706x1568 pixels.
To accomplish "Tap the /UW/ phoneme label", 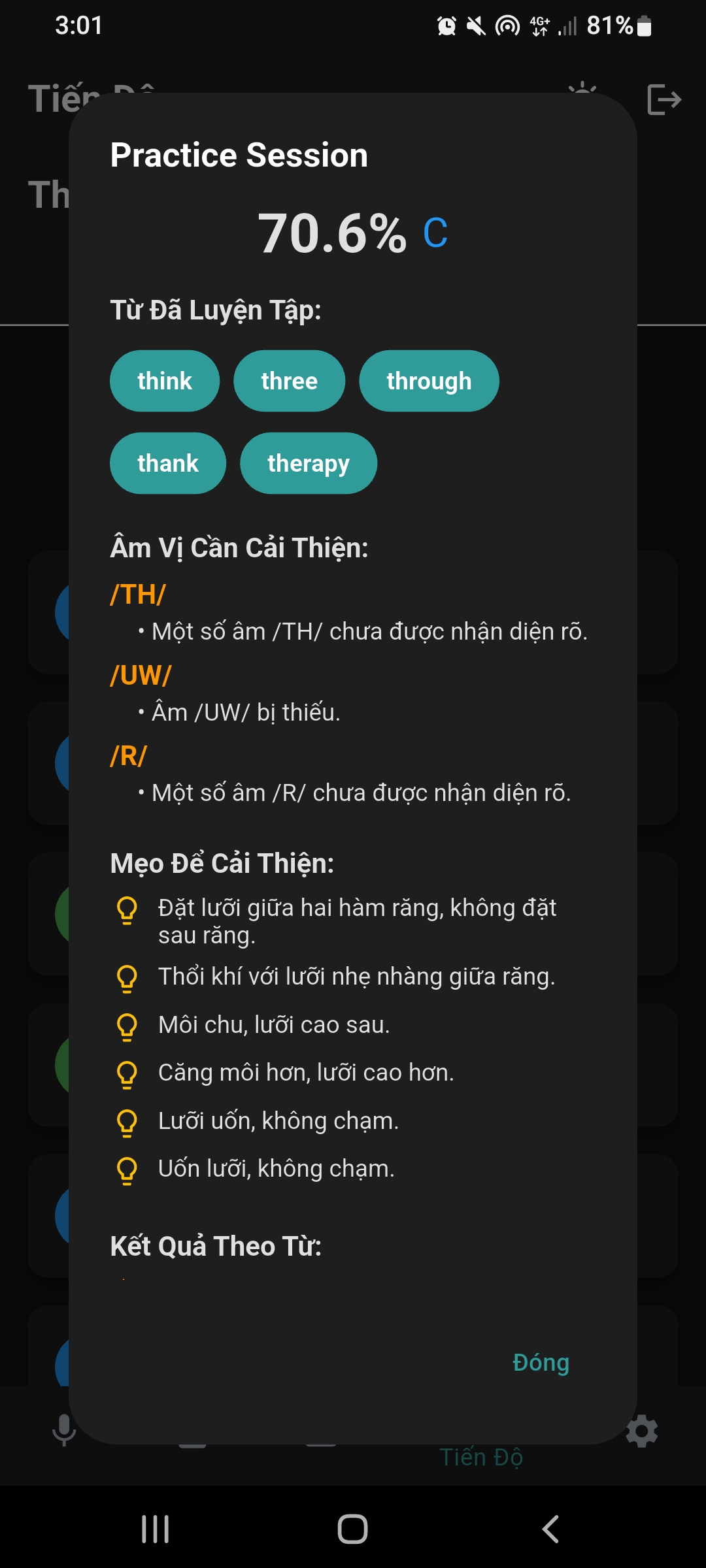I will tap(141, 676).
